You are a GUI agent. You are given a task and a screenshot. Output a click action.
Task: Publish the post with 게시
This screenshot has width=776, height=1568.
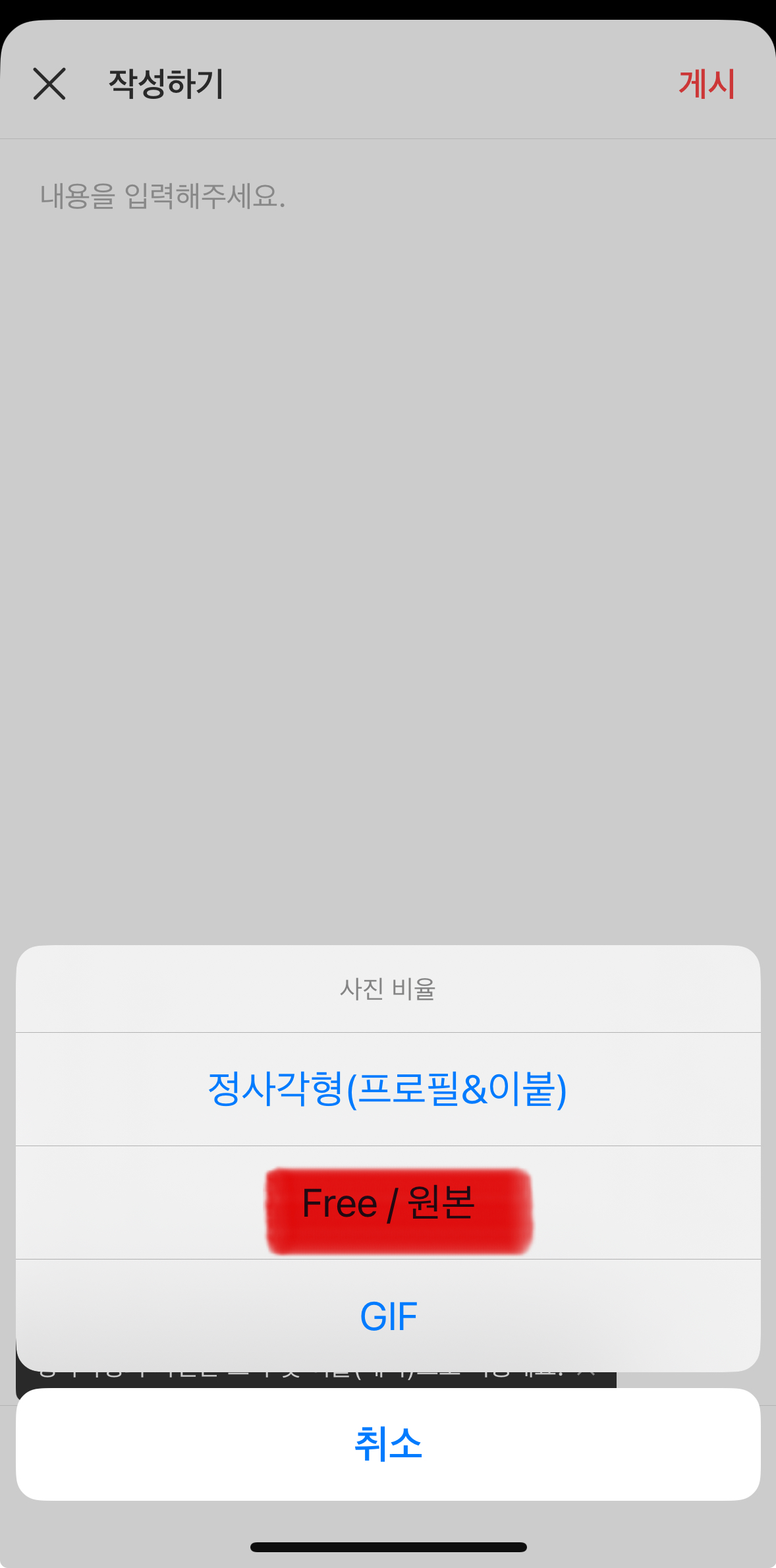[x=706, y=84]
